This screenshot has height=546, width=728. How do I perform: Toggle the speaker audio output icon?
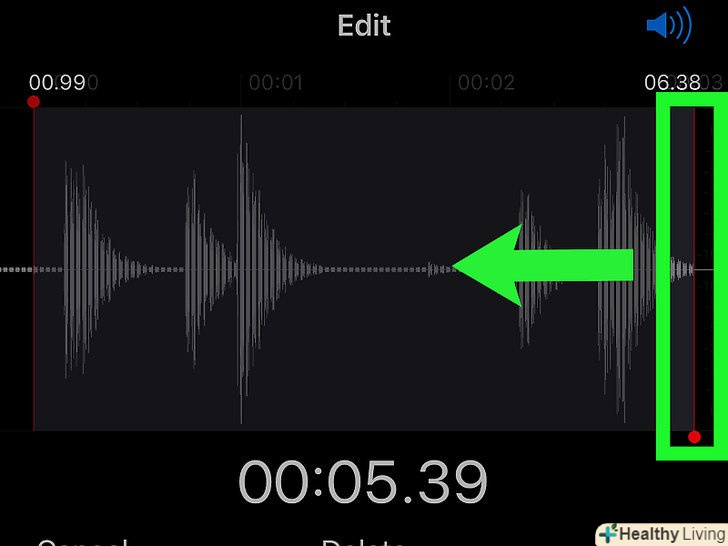click(x=669, y=26)
